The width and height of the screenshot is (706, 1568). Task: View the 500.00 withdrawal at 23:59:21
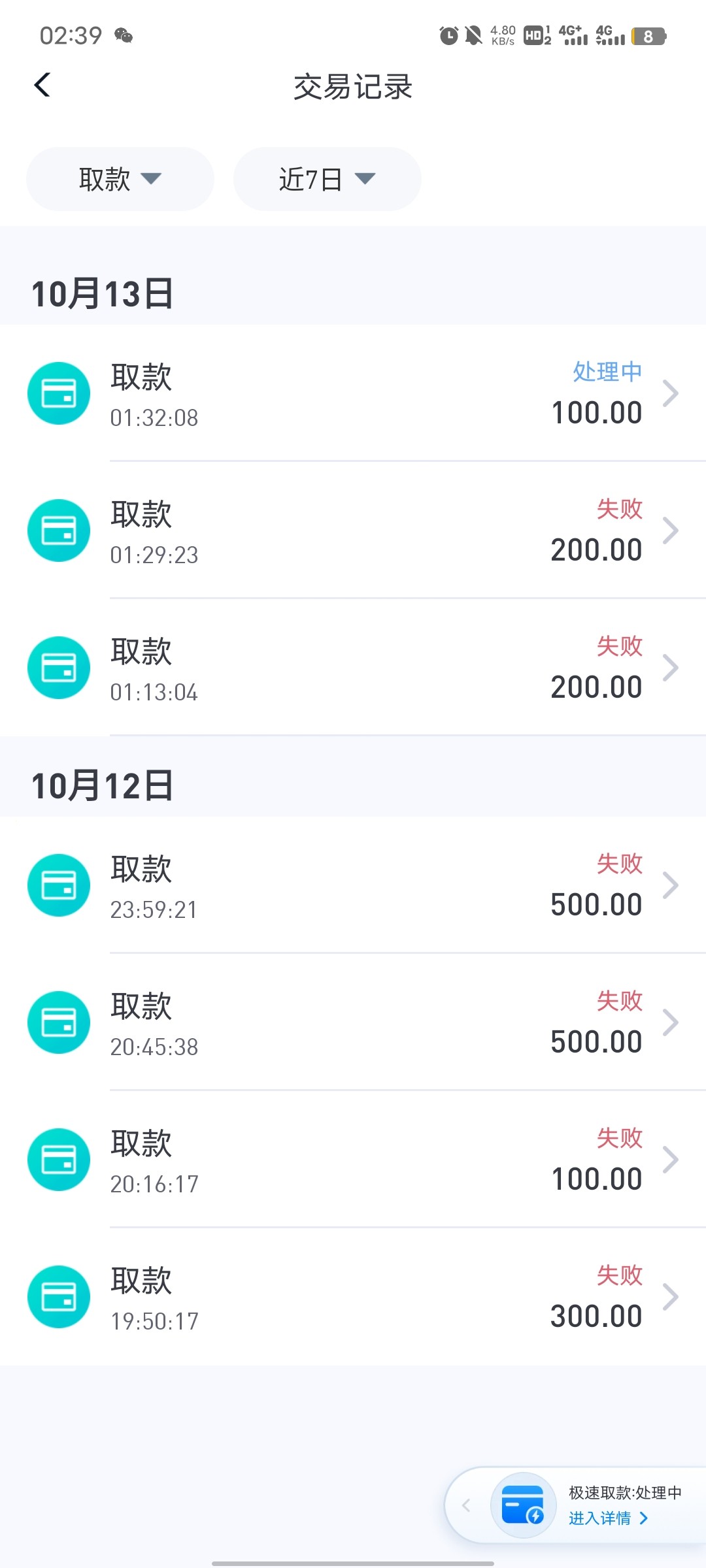(x=353, y=885)
